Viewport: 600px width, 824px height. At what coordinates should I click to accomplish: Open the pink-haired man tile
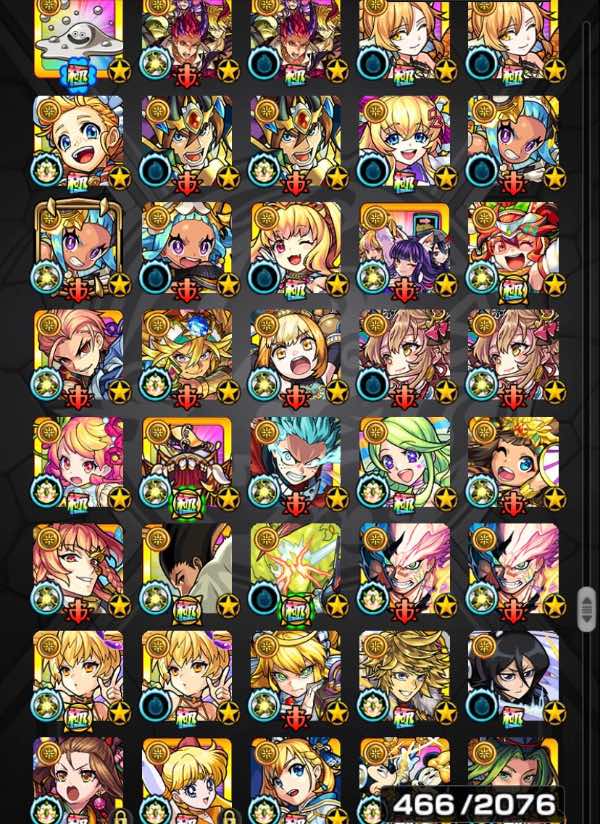tap(78, 355)
